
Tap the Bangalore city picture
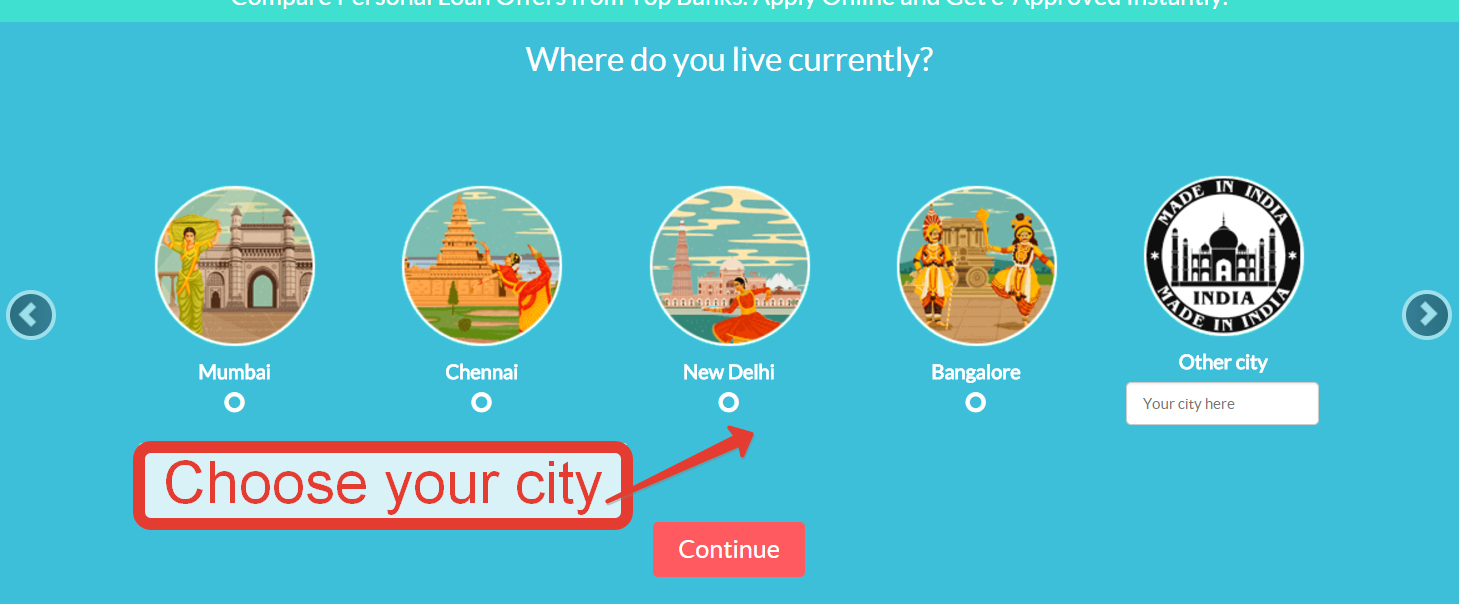(x=975, y=265)
